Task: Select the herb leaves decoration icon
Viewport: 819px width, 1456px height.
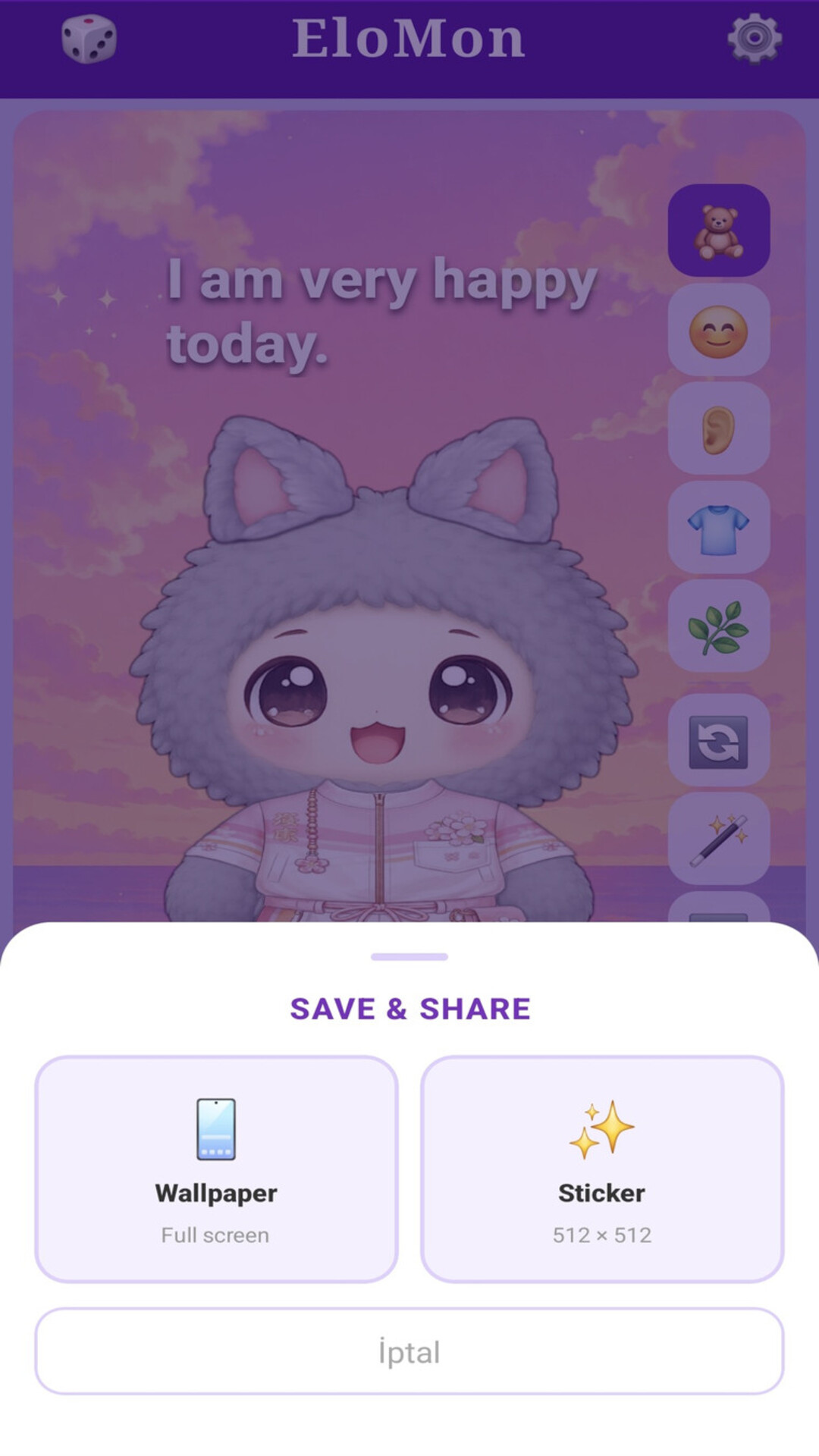Action: pos(719,628)
